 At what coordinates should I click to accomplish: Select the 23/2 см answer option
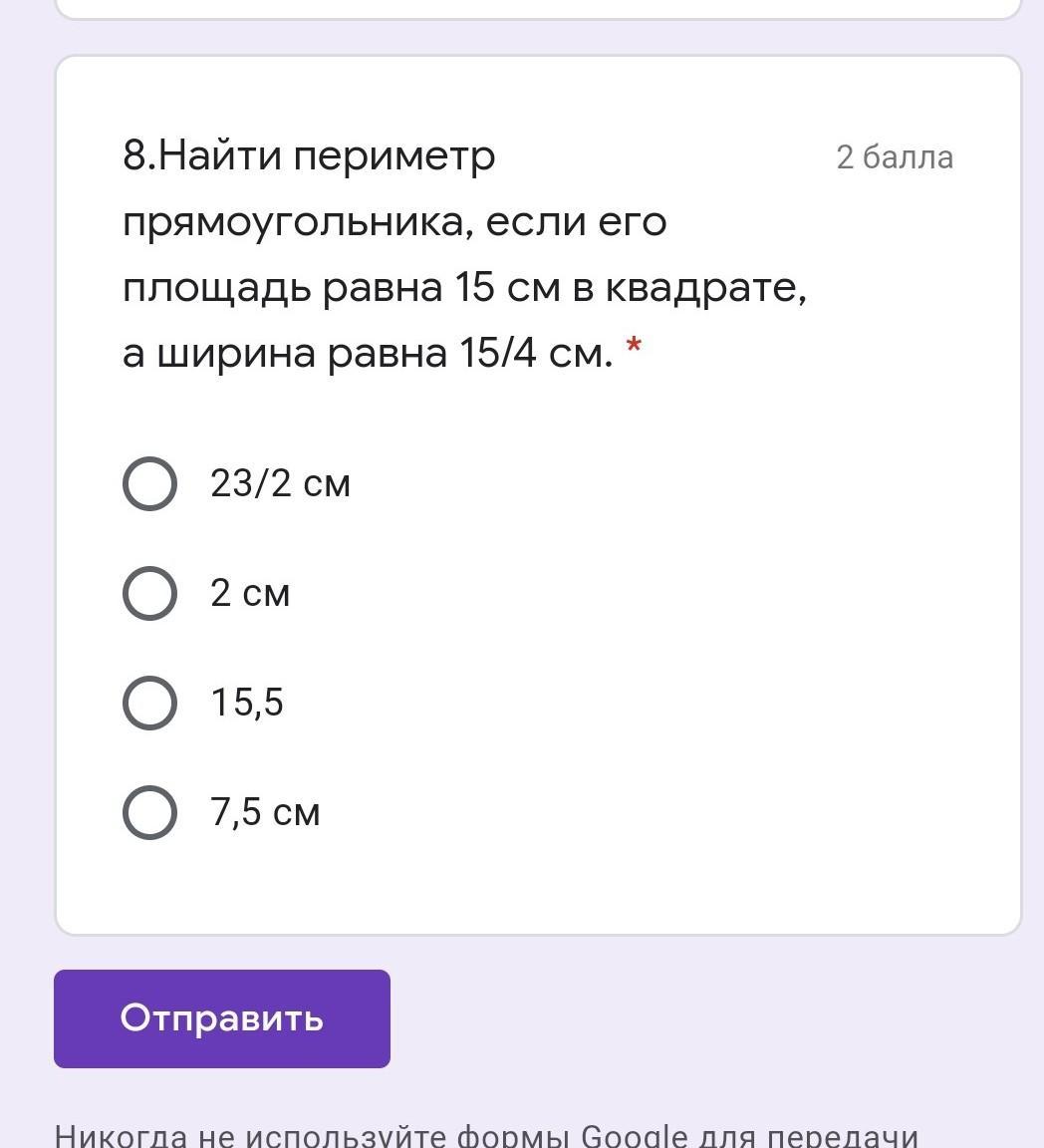click(149, 484)
